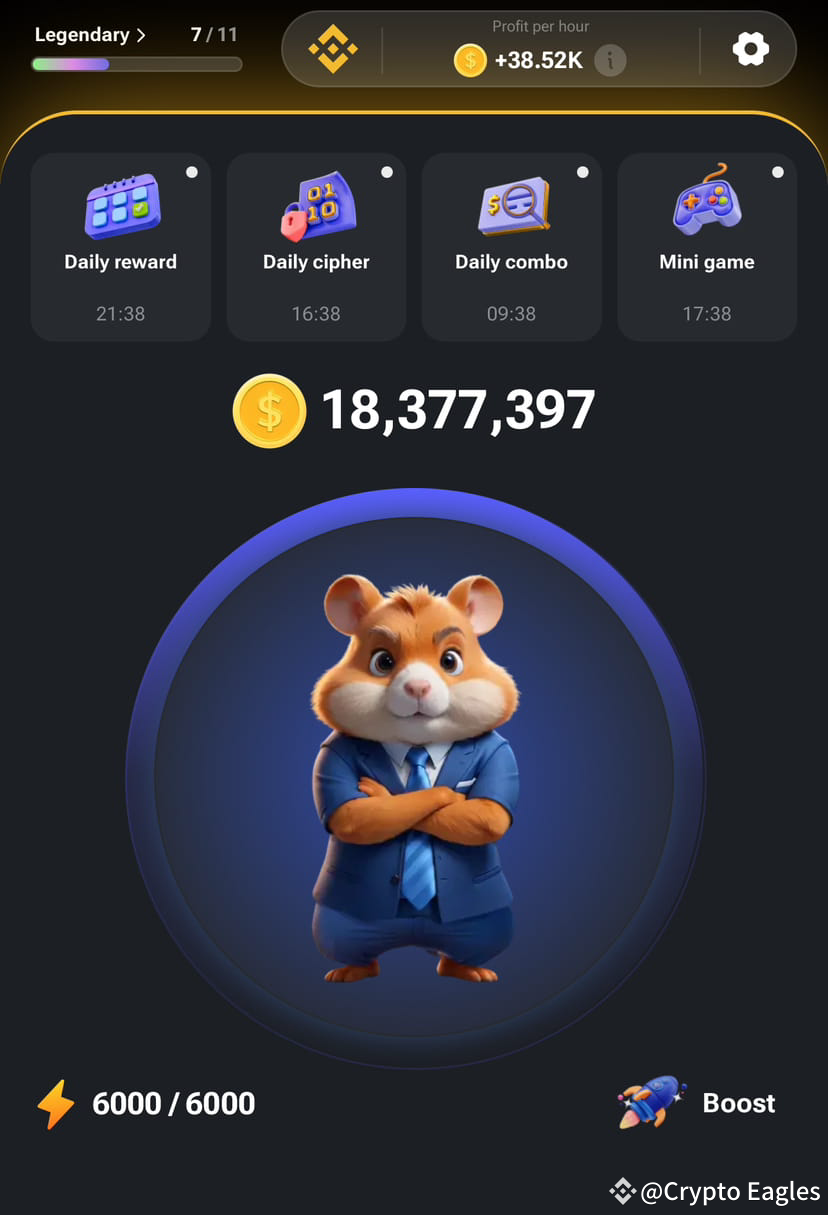Open the Legendary level menu
This screenshot has height=1215, width=828.
point(83,34)
